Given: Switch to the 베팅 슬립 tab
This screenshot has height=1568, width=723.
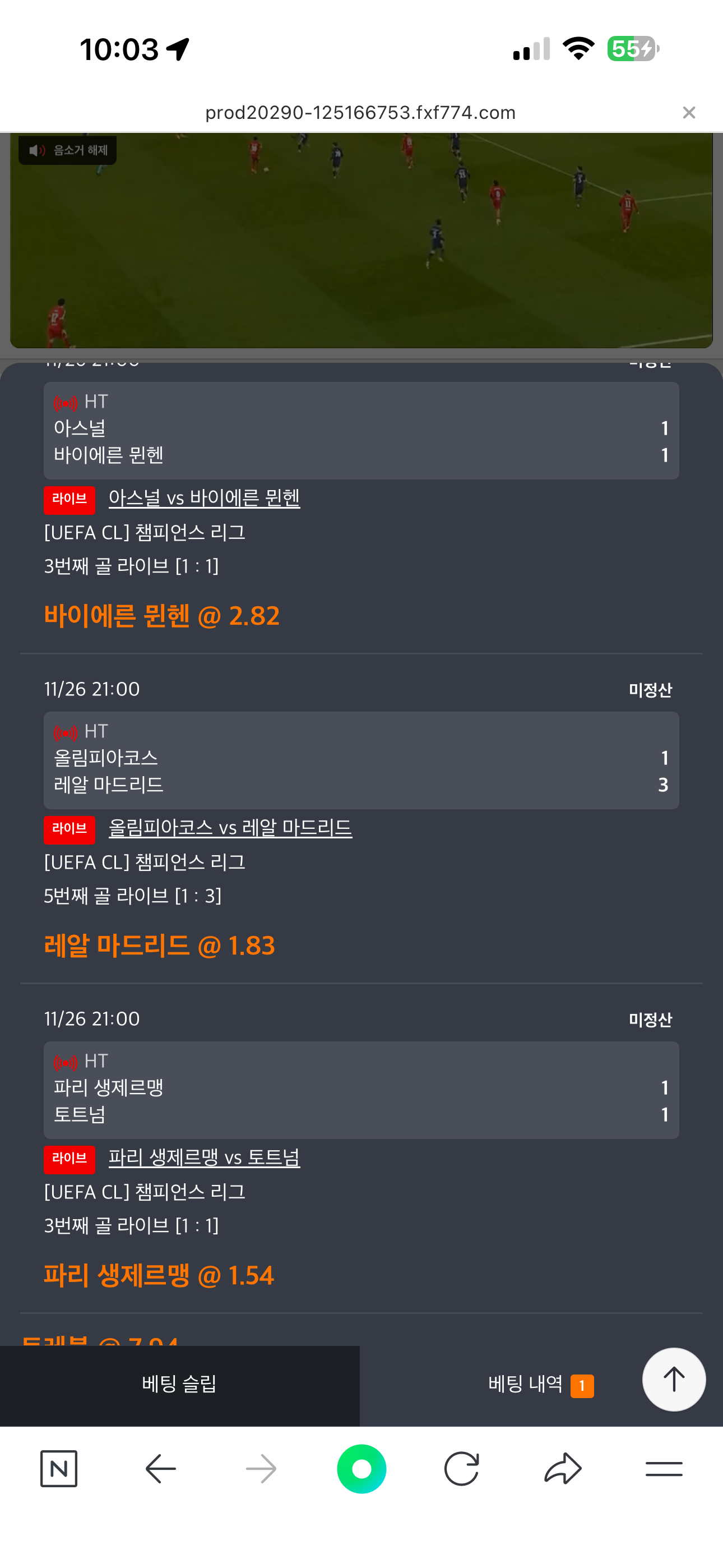Looking at the screenshot, I should (179, 1384).
